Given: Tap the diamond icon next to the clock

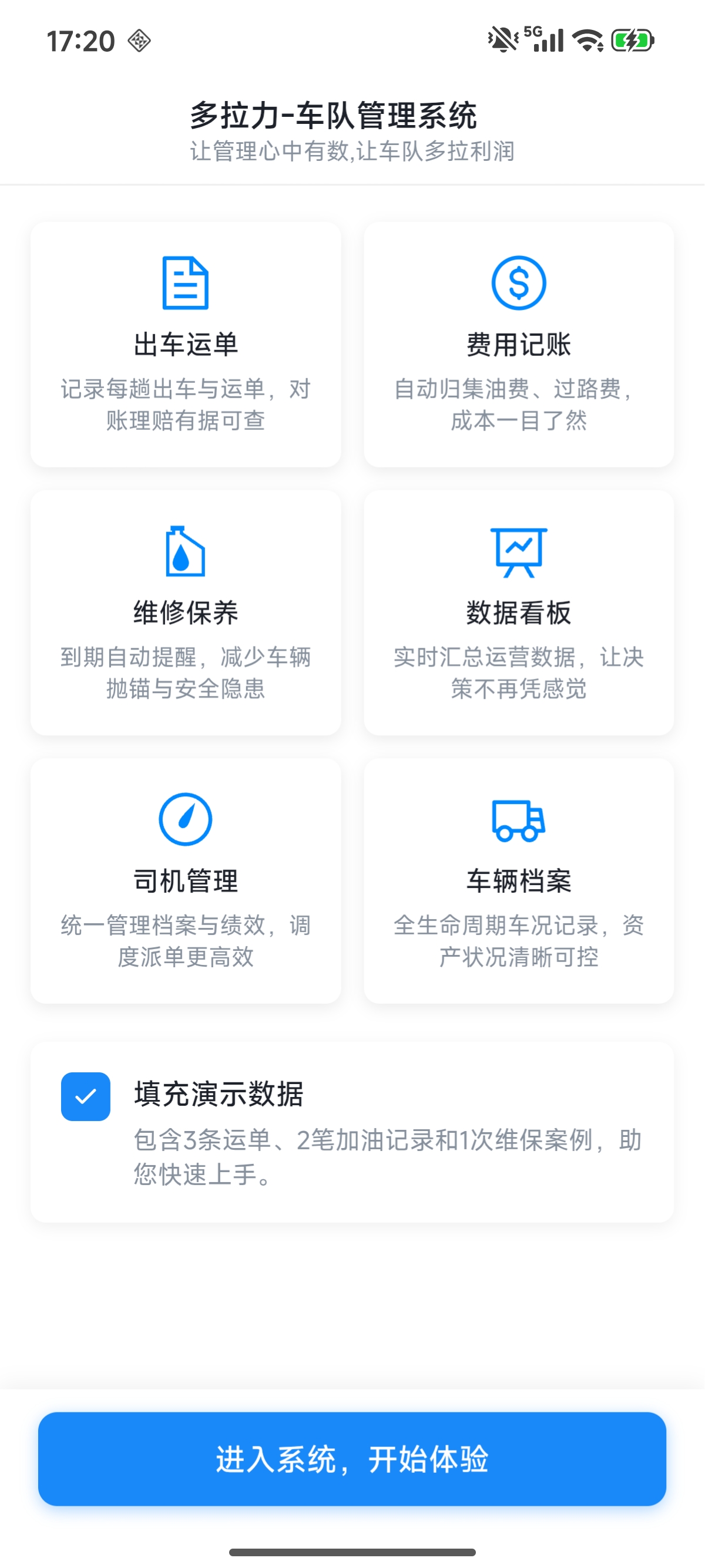Looking at the screenshot, I should (x=139, y=40).
